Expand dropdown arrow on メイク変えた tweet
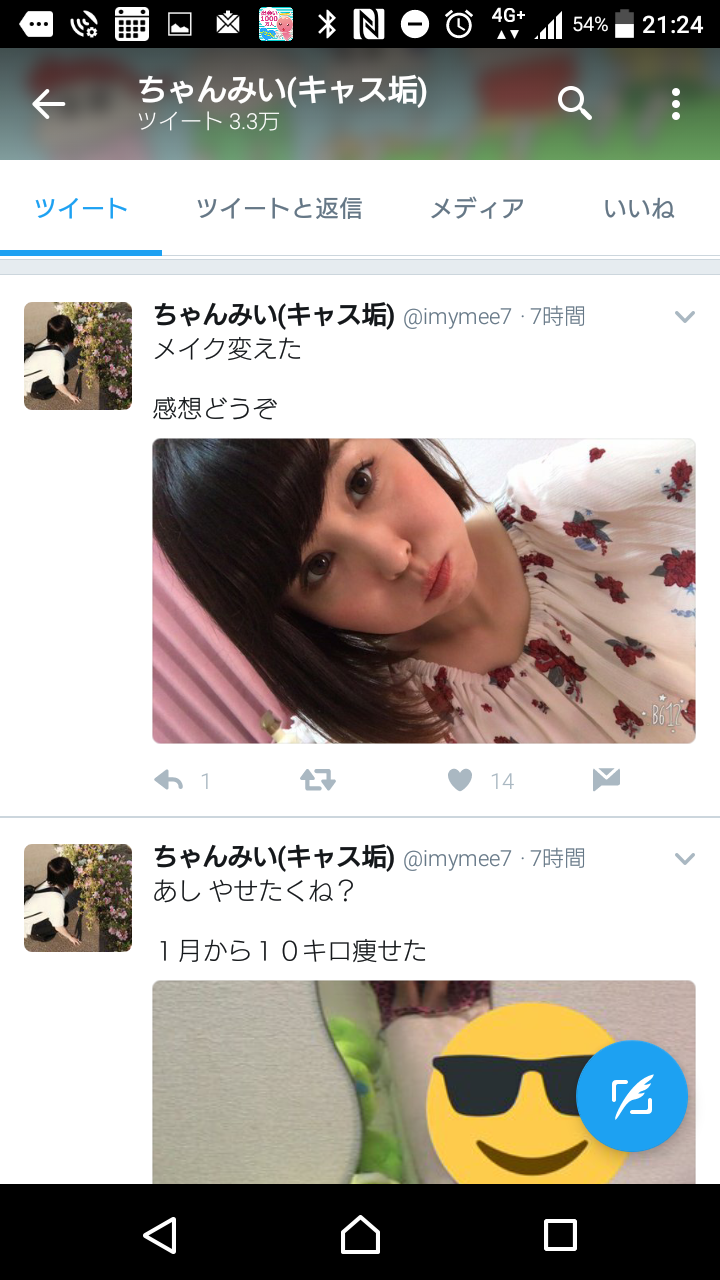This screenshot has height=1280, width=720. 684,317
